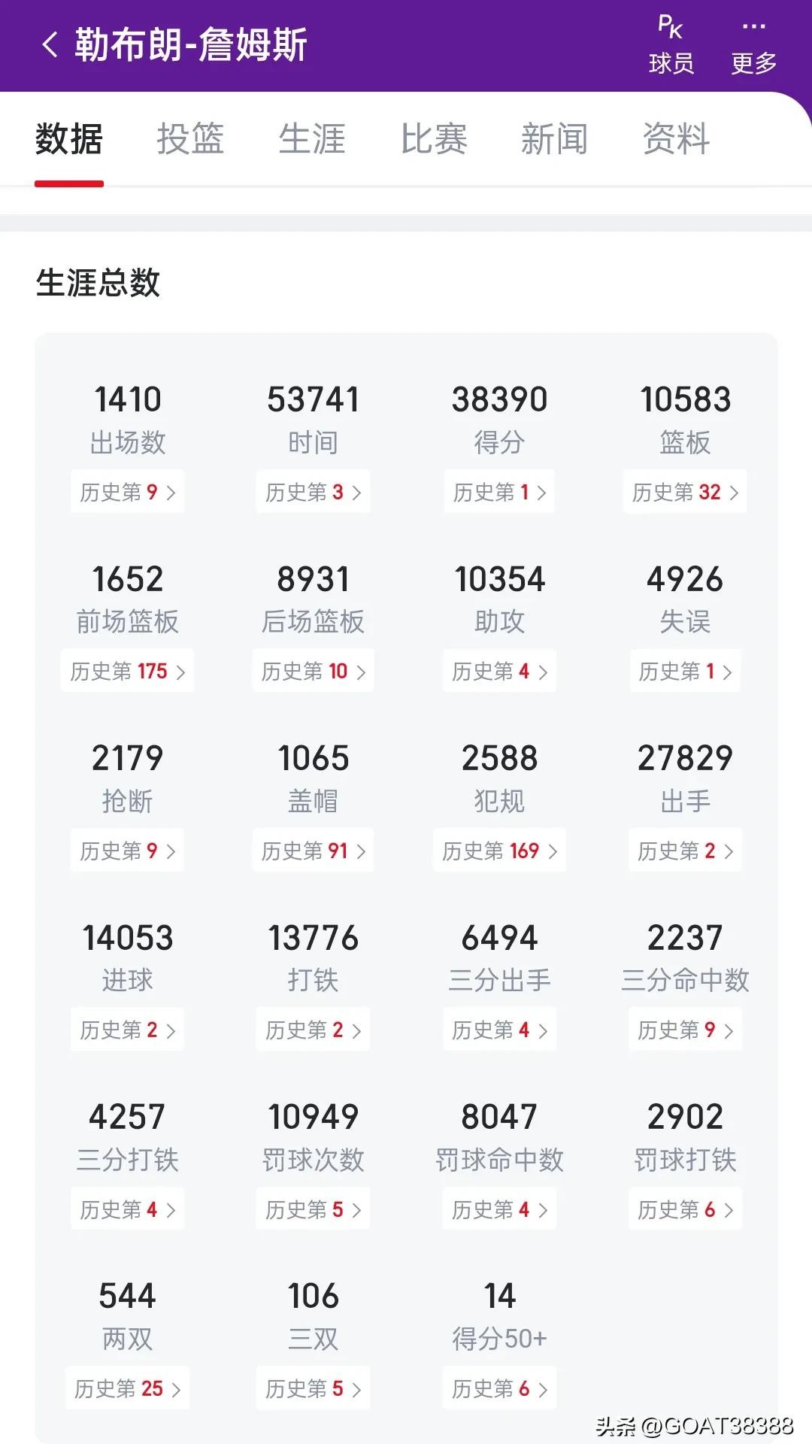Open 历史第 32 ranking under 篮板
Viewport: 812px width, 1456px height.
point(685,493)
